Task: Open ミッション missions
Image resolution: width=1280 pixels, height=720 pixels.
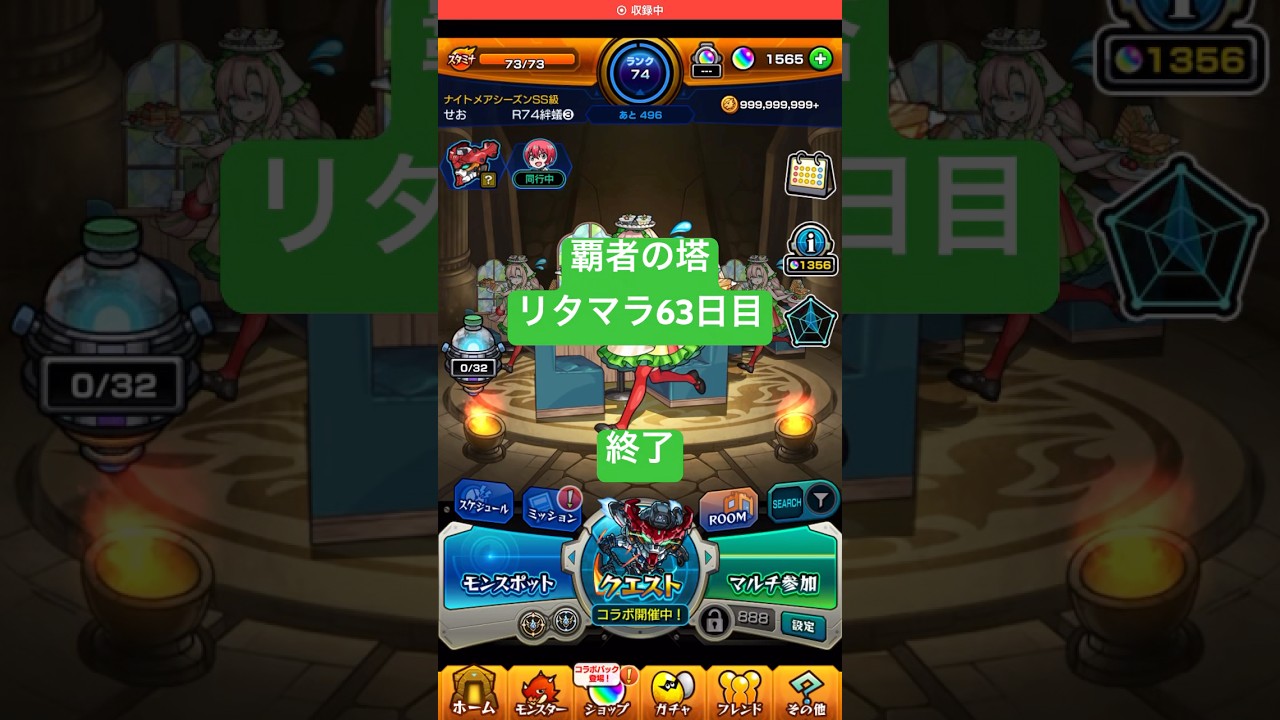Action: coord(552,510)
